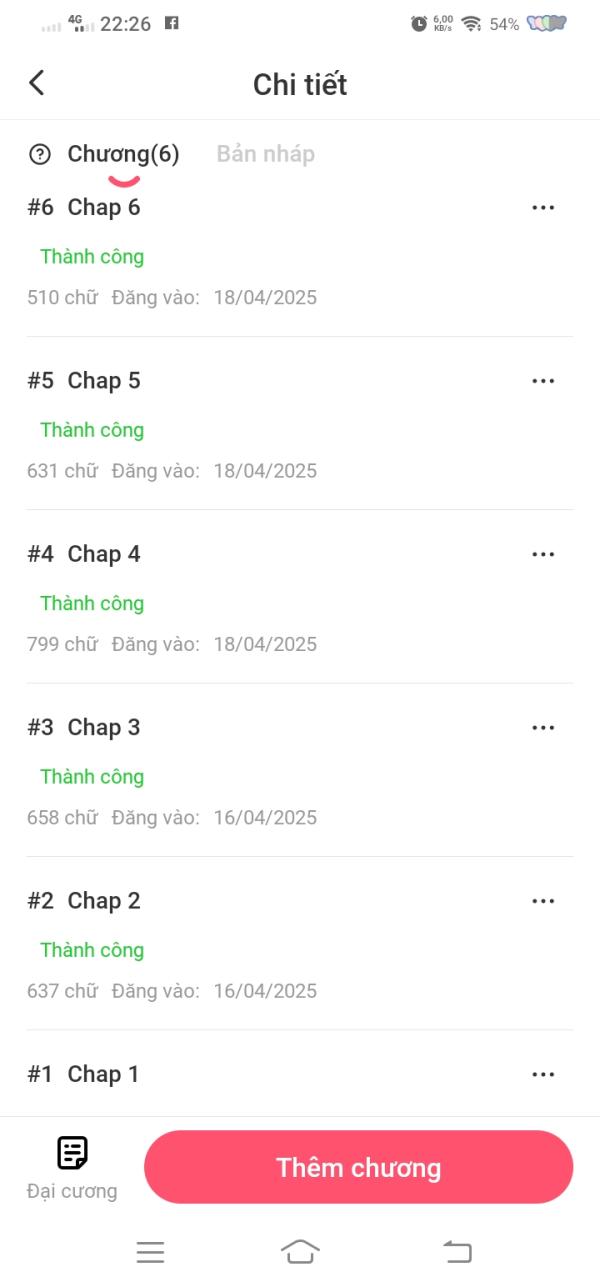Open the three-dot menu for Chap 2

coord(543,900)
